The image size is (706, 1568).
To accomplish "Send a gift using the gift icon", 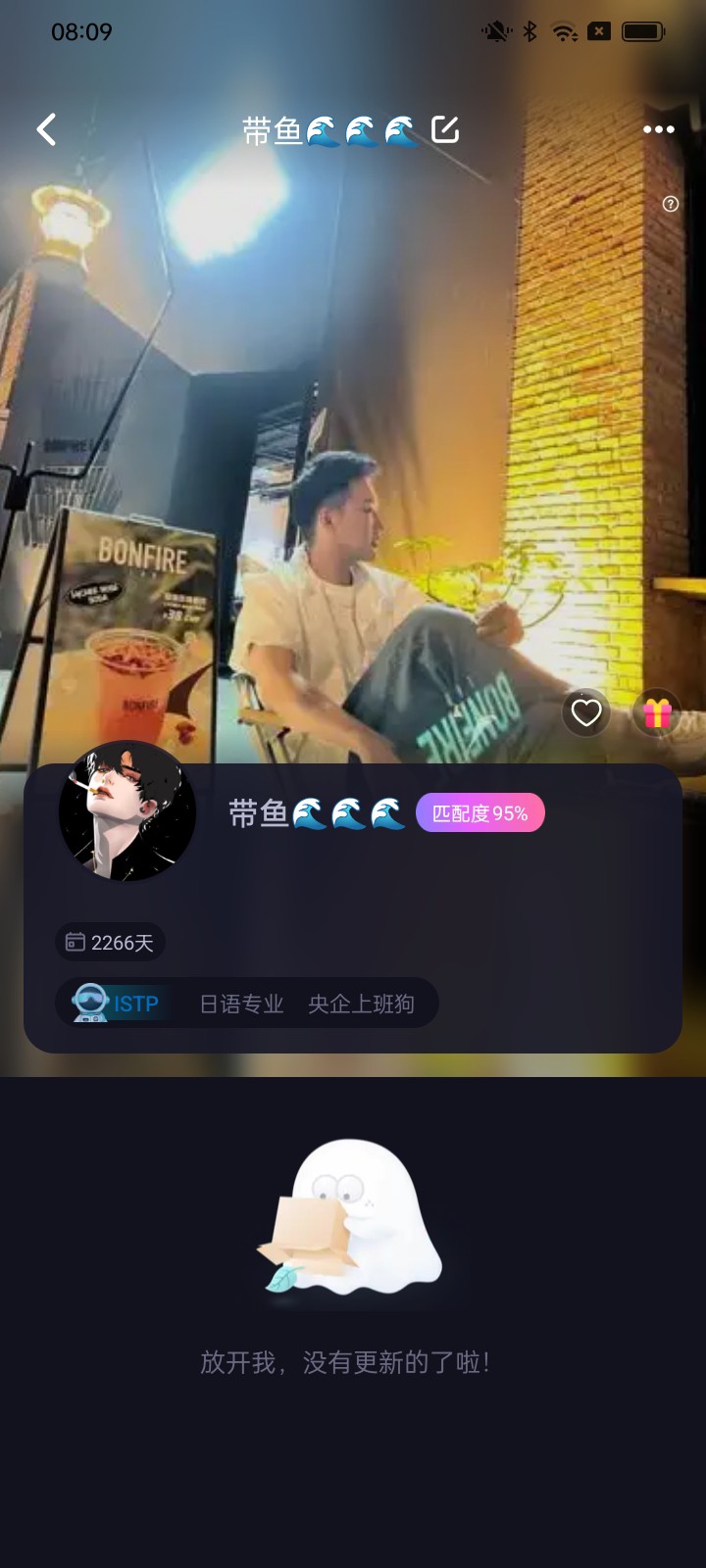I will pos(657,712).
